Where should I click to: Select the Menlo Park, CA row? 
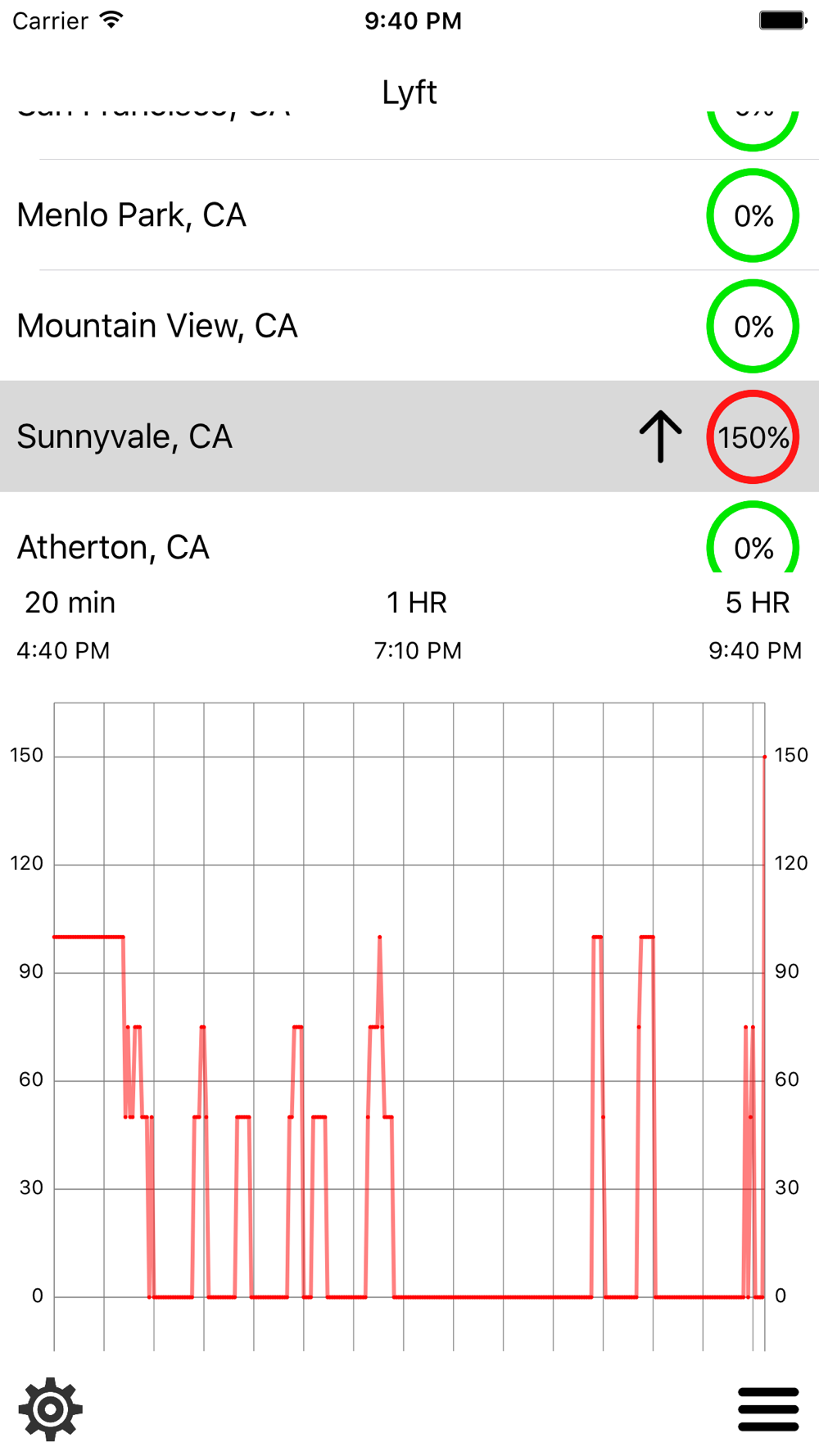[x=409, y=215]
